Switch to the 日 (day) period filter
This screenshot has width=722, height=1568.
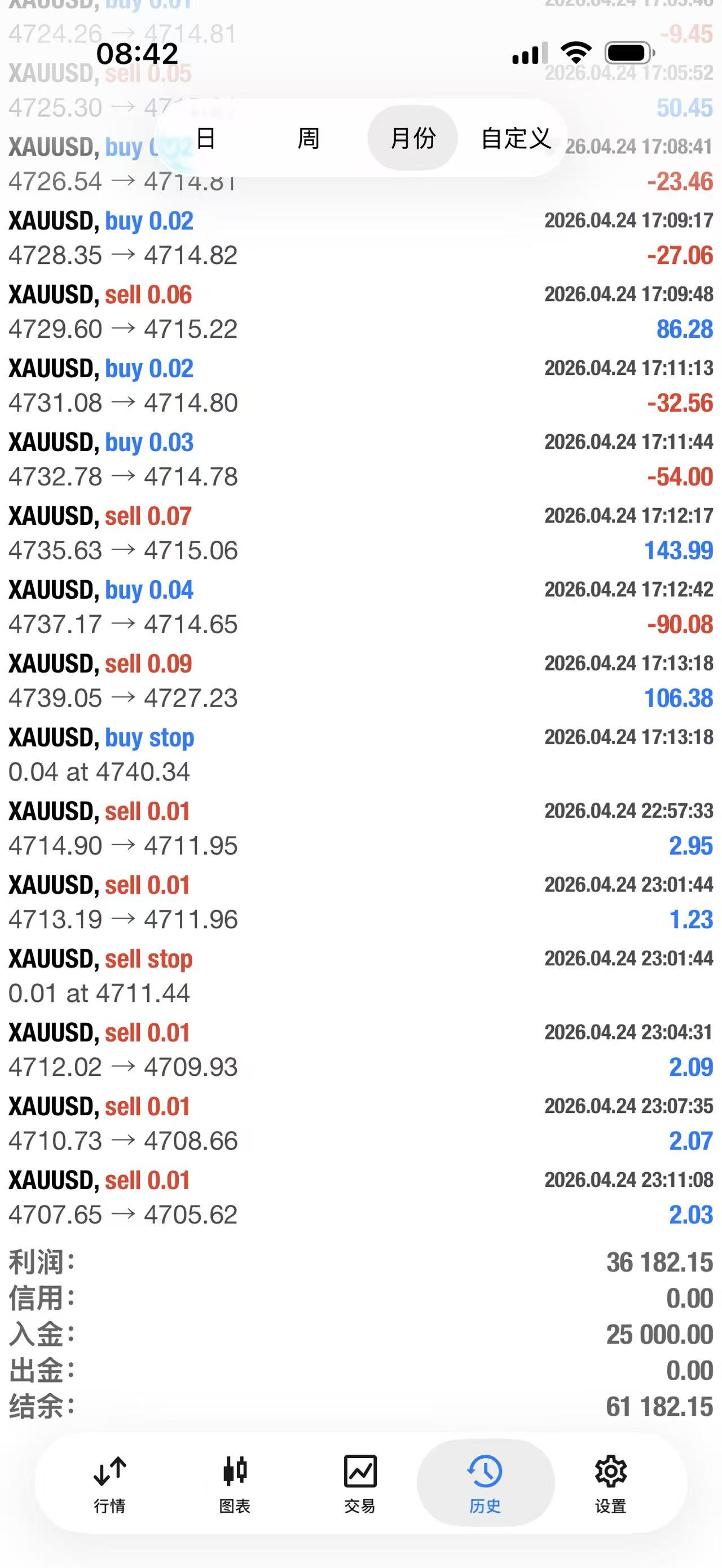click(206, 138)
